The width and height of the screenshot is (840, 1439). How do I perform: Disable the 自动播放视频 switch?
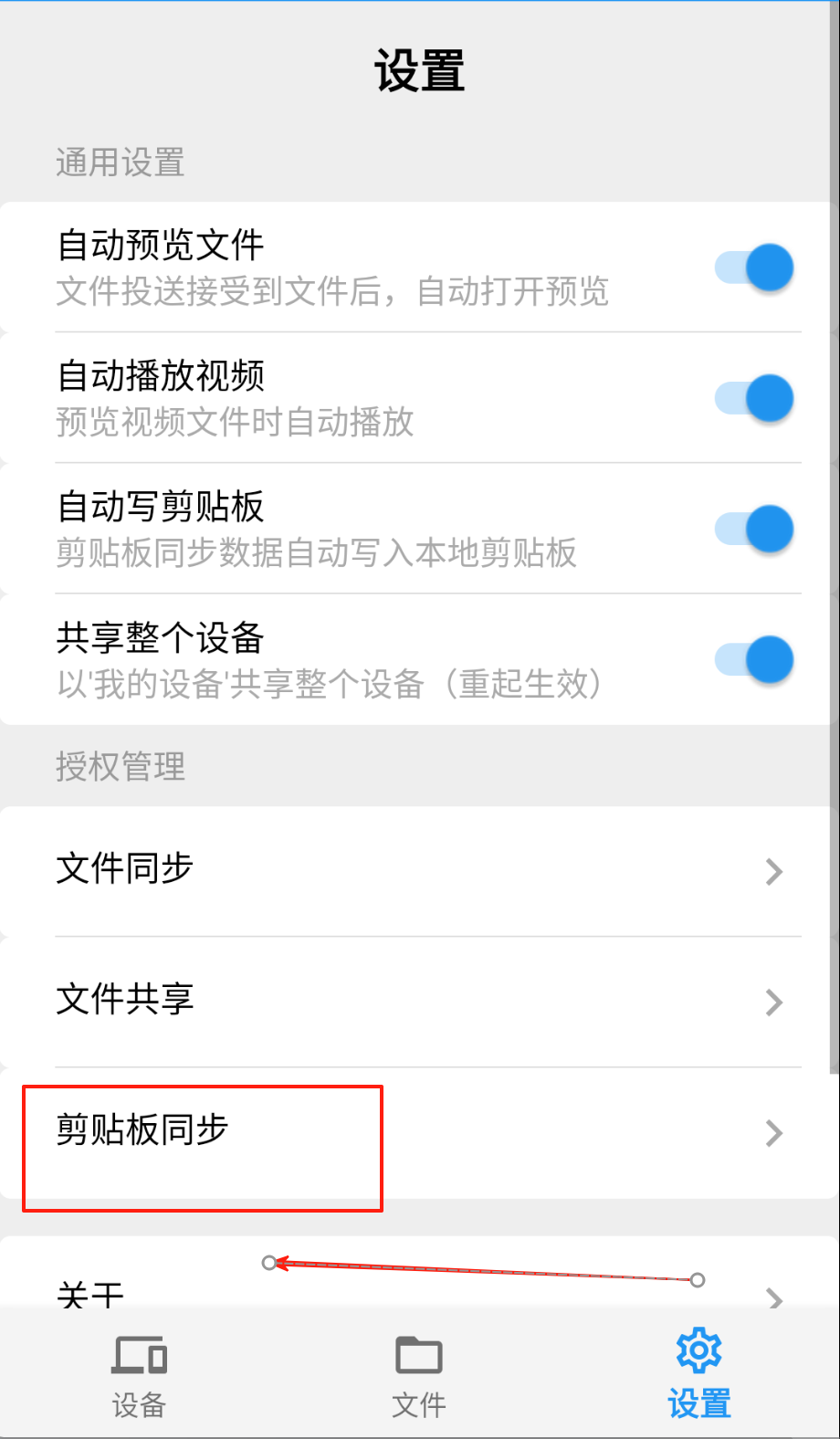coord(754,398)
